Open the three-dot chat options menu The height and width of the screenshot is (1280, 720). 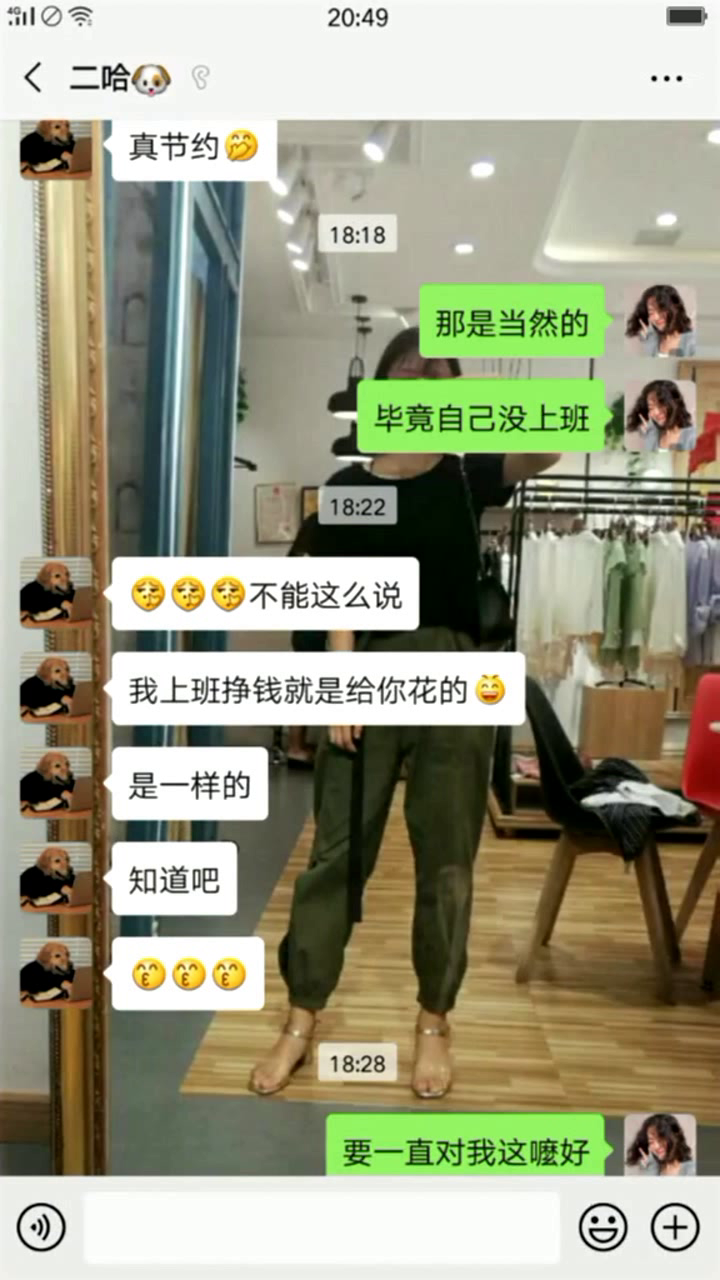coord(666,79)
